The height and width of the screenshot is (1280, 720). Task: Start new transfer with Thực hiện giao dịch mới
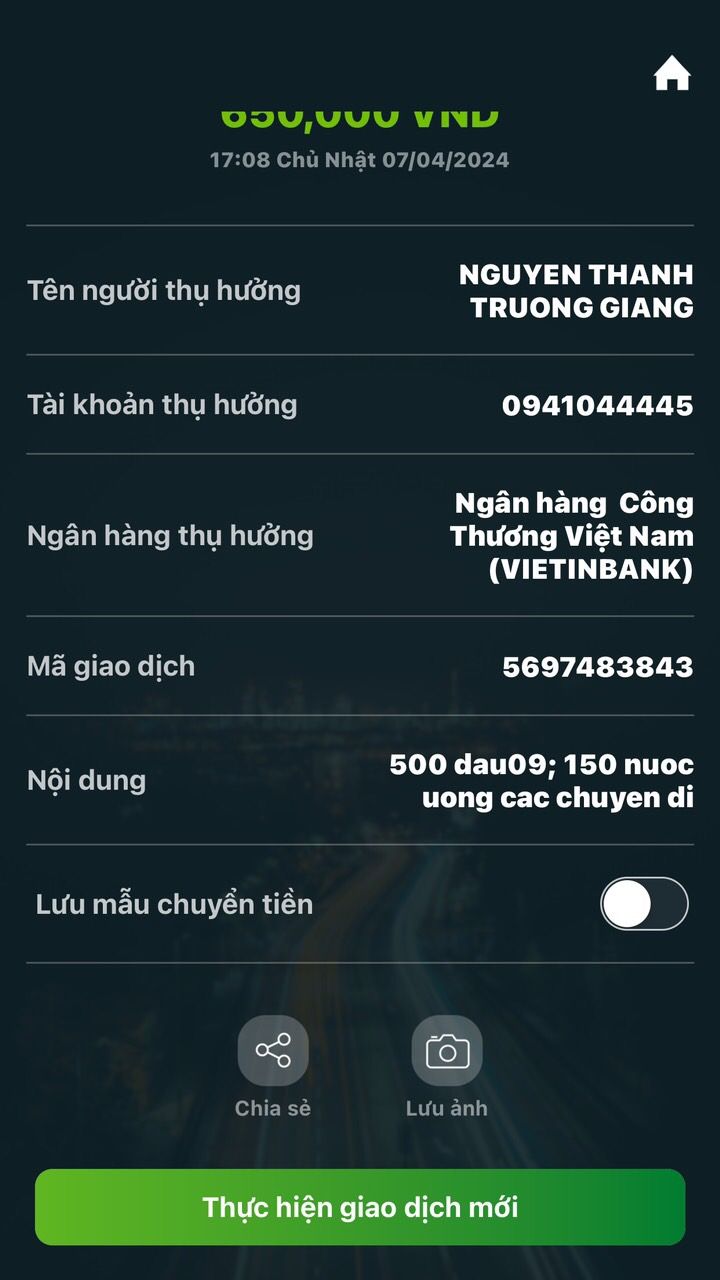(360, 1207)
